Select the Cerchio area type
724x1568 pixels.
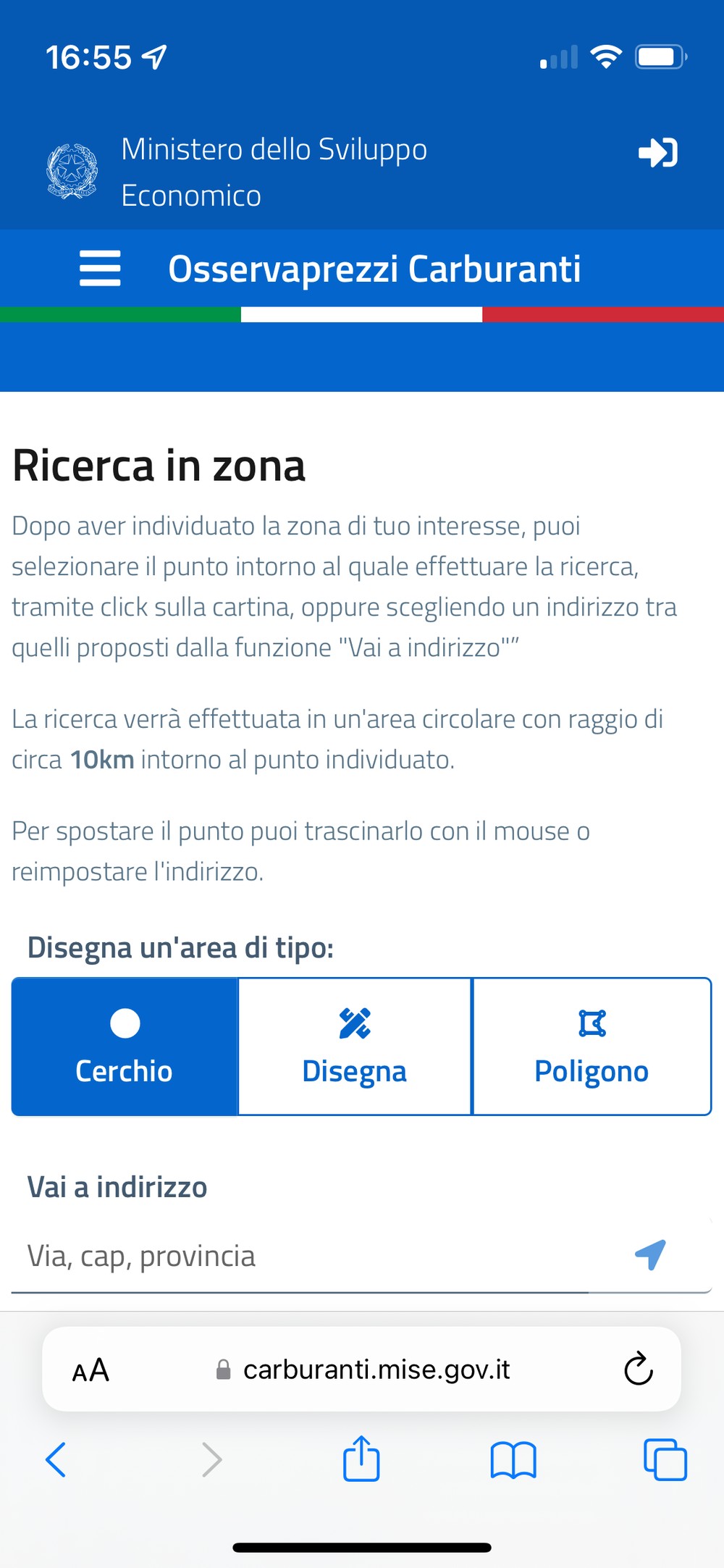pos(125,1047)
